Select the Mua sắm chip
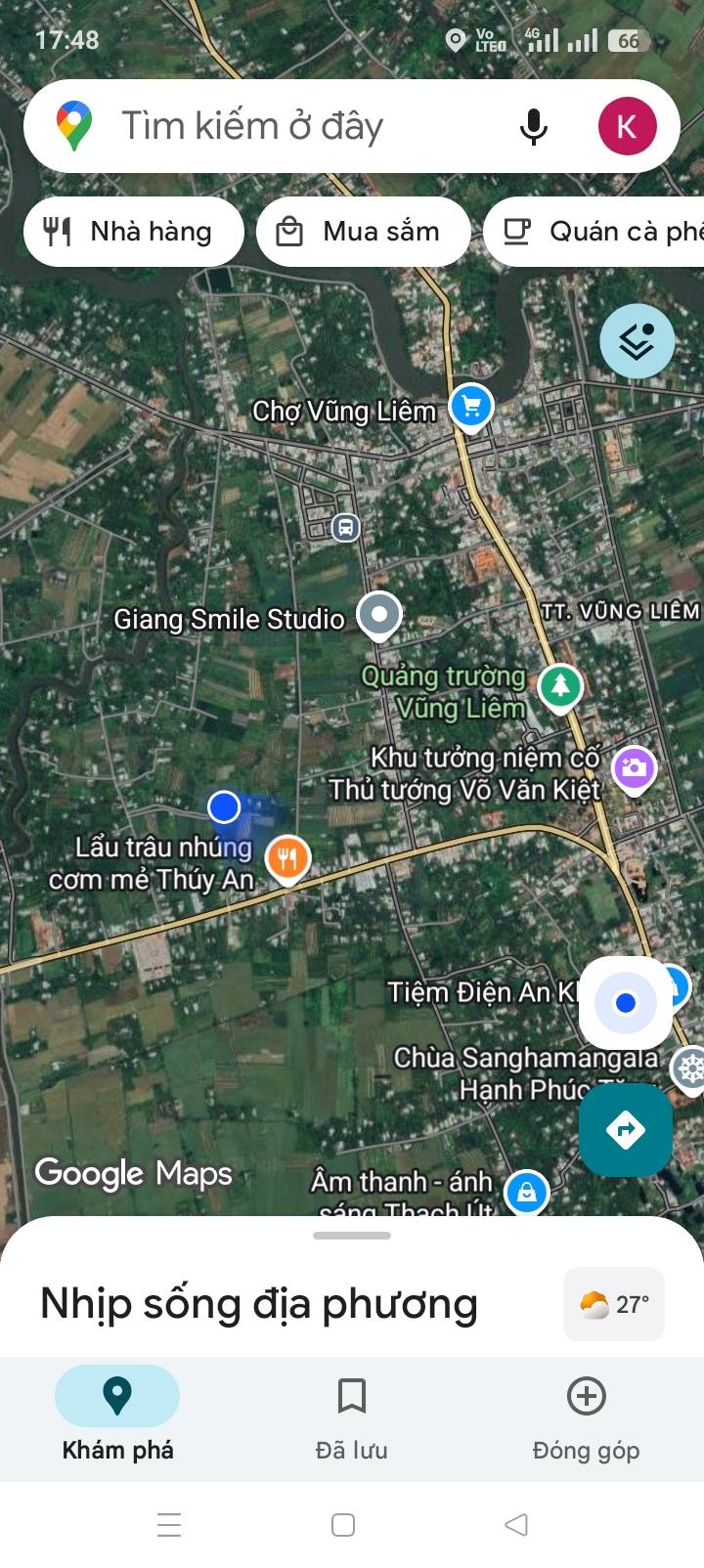 (363, 232)
